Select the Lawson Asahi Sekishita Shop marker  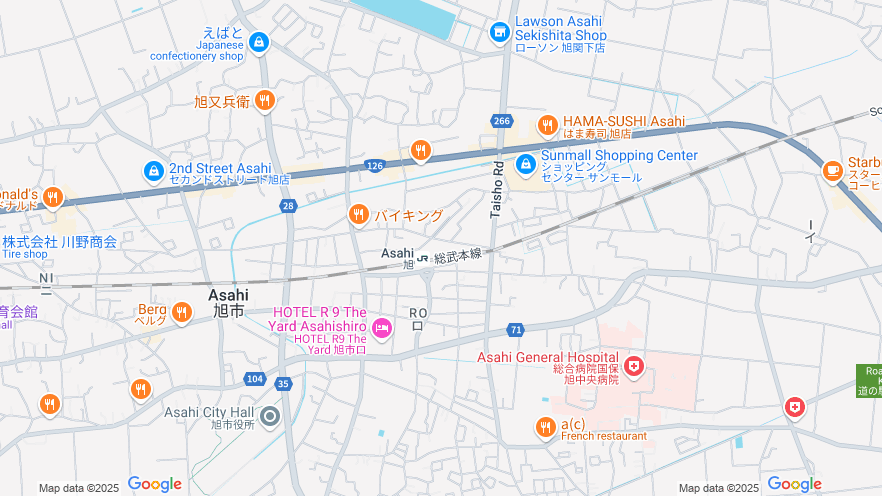coord(500,34)
